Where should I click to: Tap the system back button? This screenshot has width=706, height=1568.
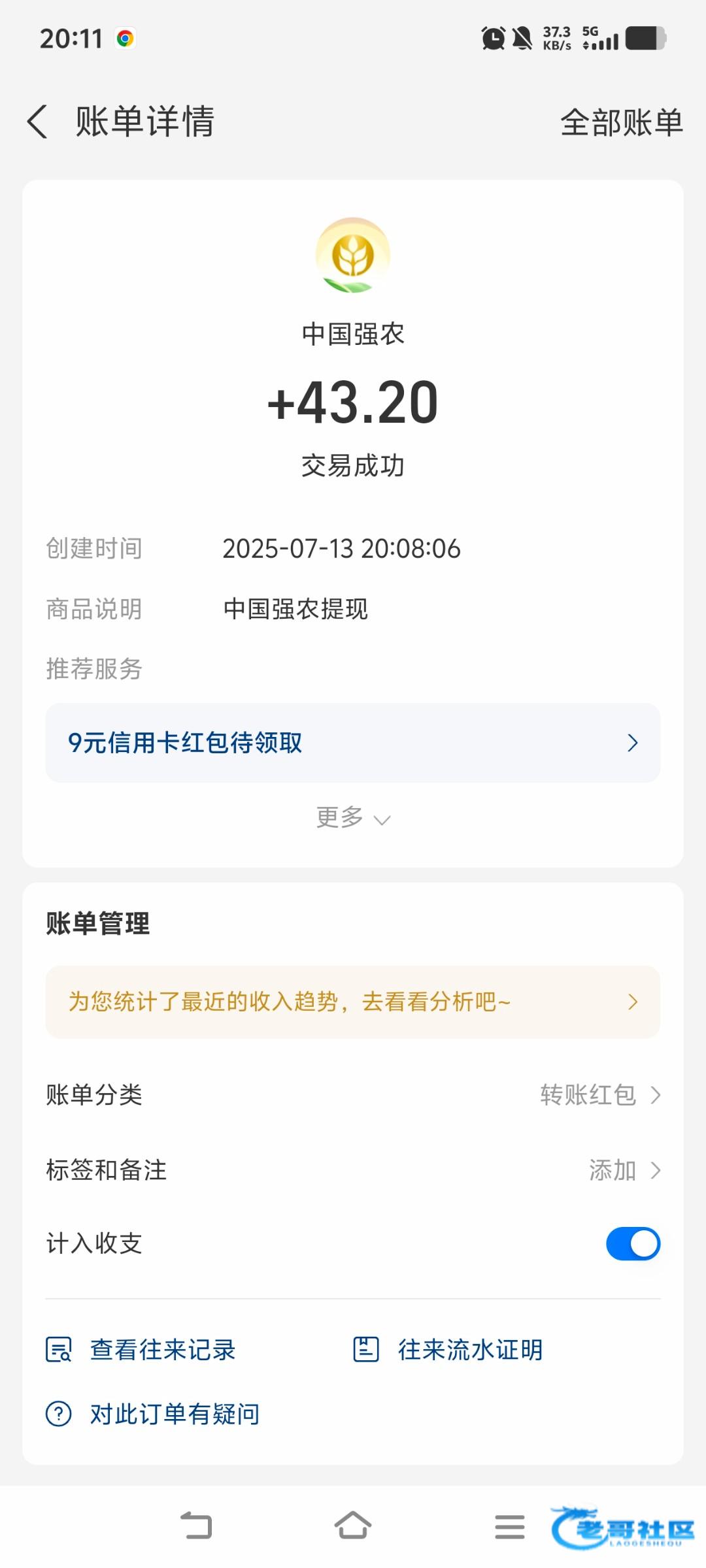[196, 1526]
